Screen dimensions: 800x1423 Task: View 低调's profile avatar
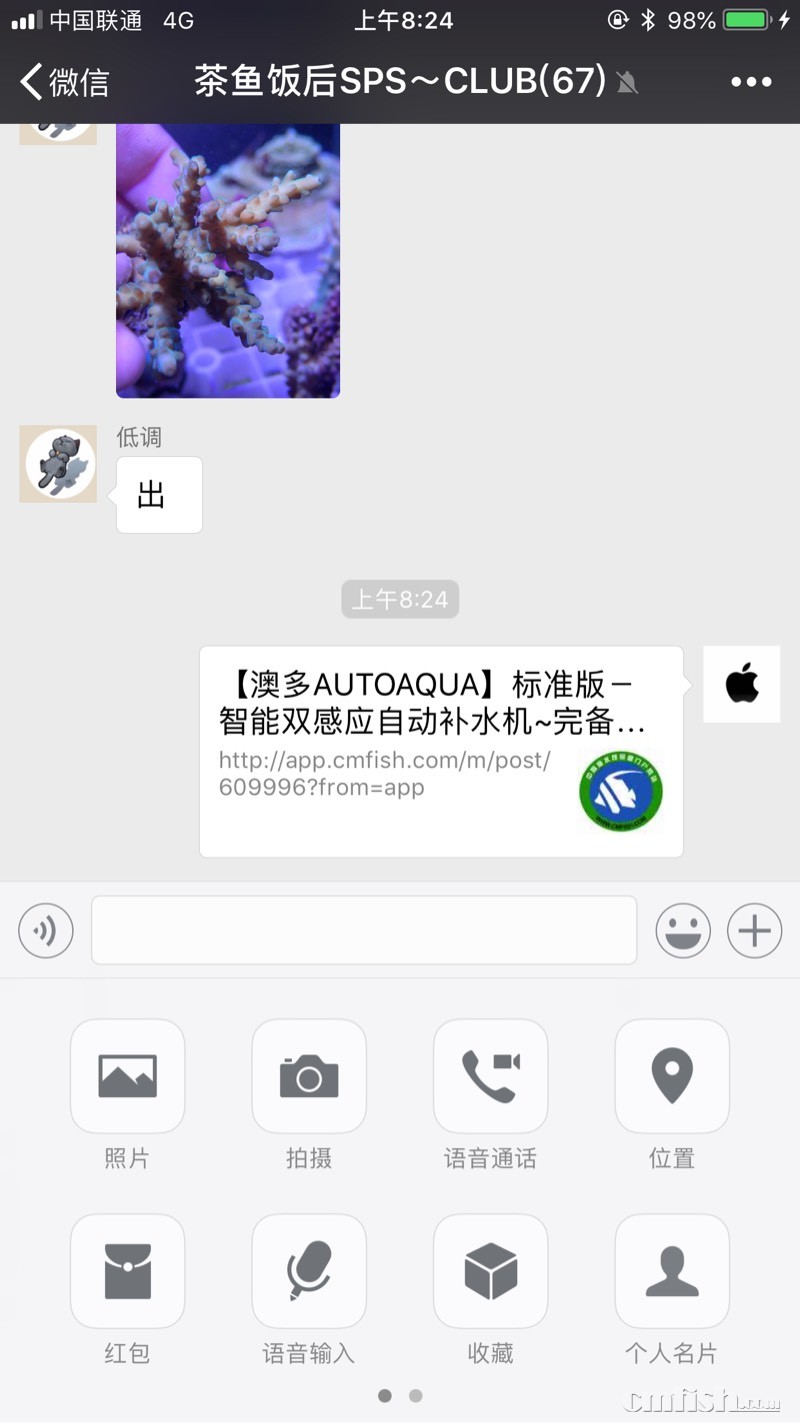58,464
